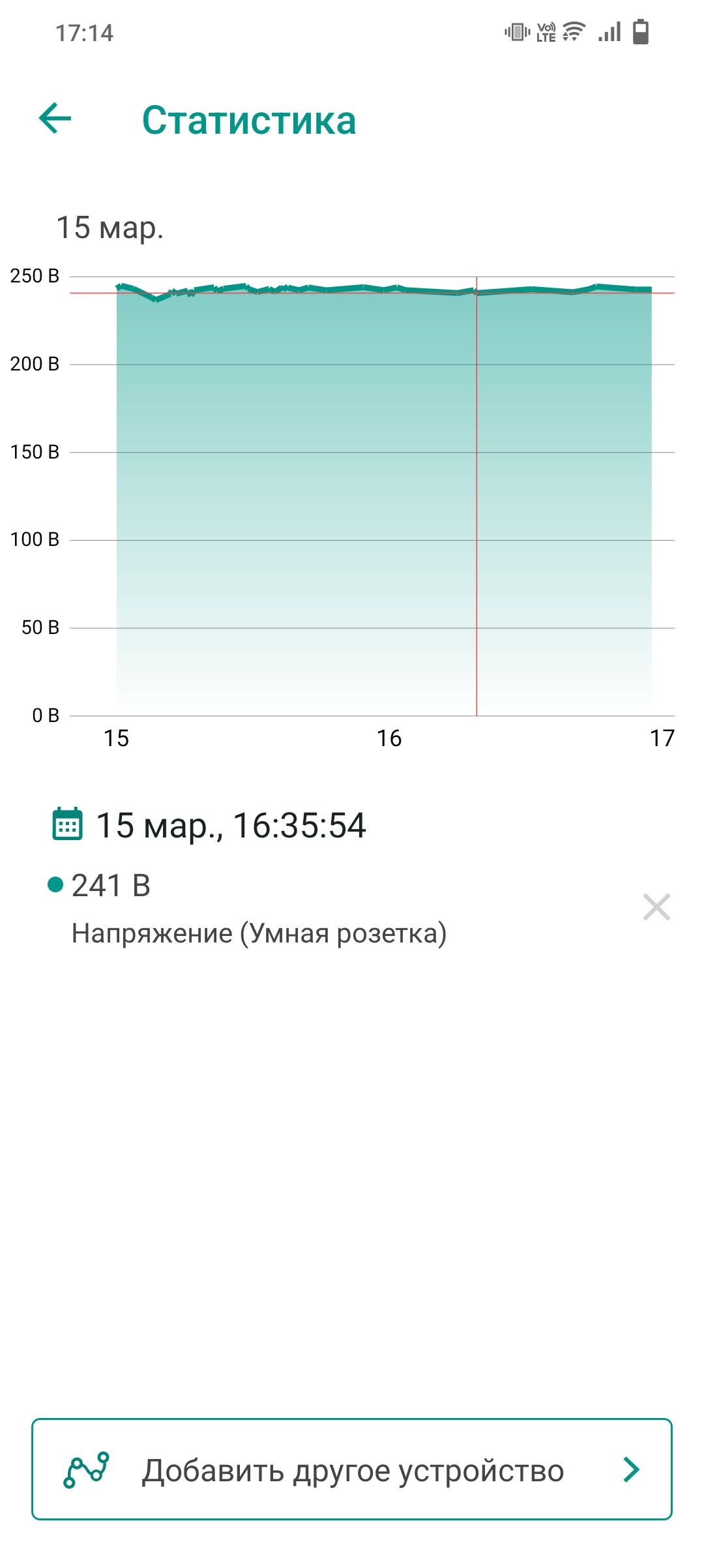The width and height of the screenshot is (704, 1568).
Task: Open the date picker calendar icon
Action: tap(67, 824)
